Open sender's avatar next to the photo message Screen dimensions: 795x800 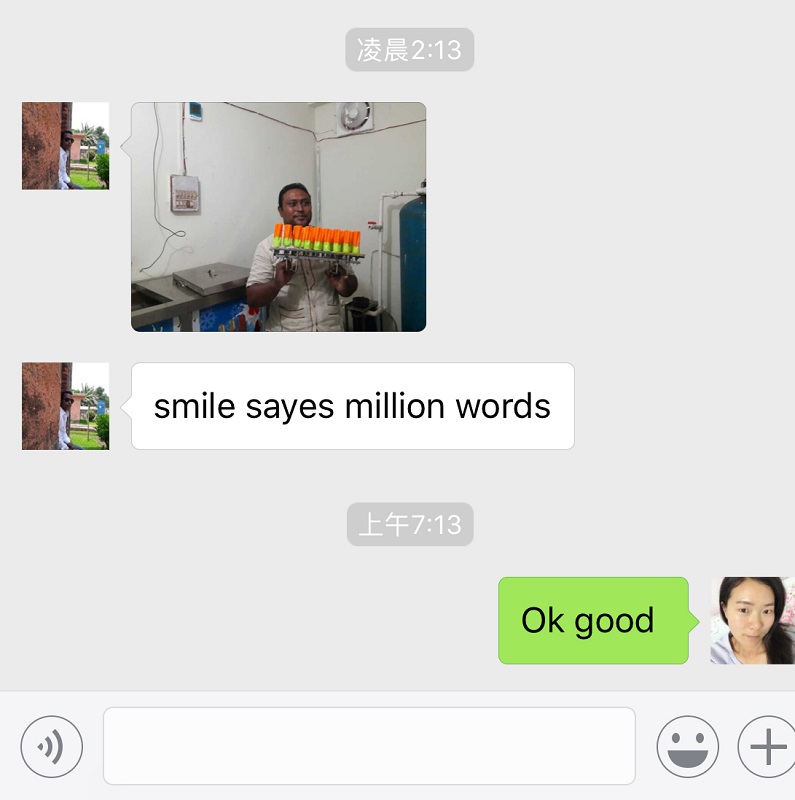point(65,146)
